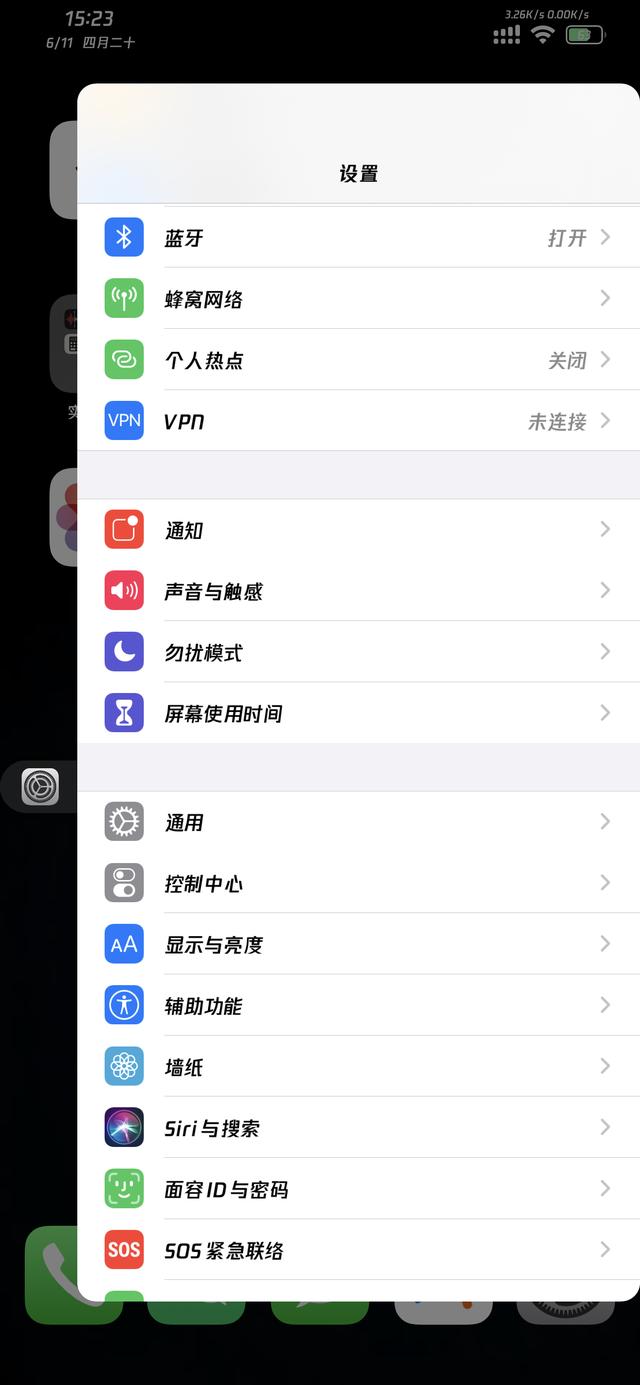The height and width of the screenshot is (1385, 640).
Task: Open 显示与亮度 display and brightness
Action: (x=360, y=944)
